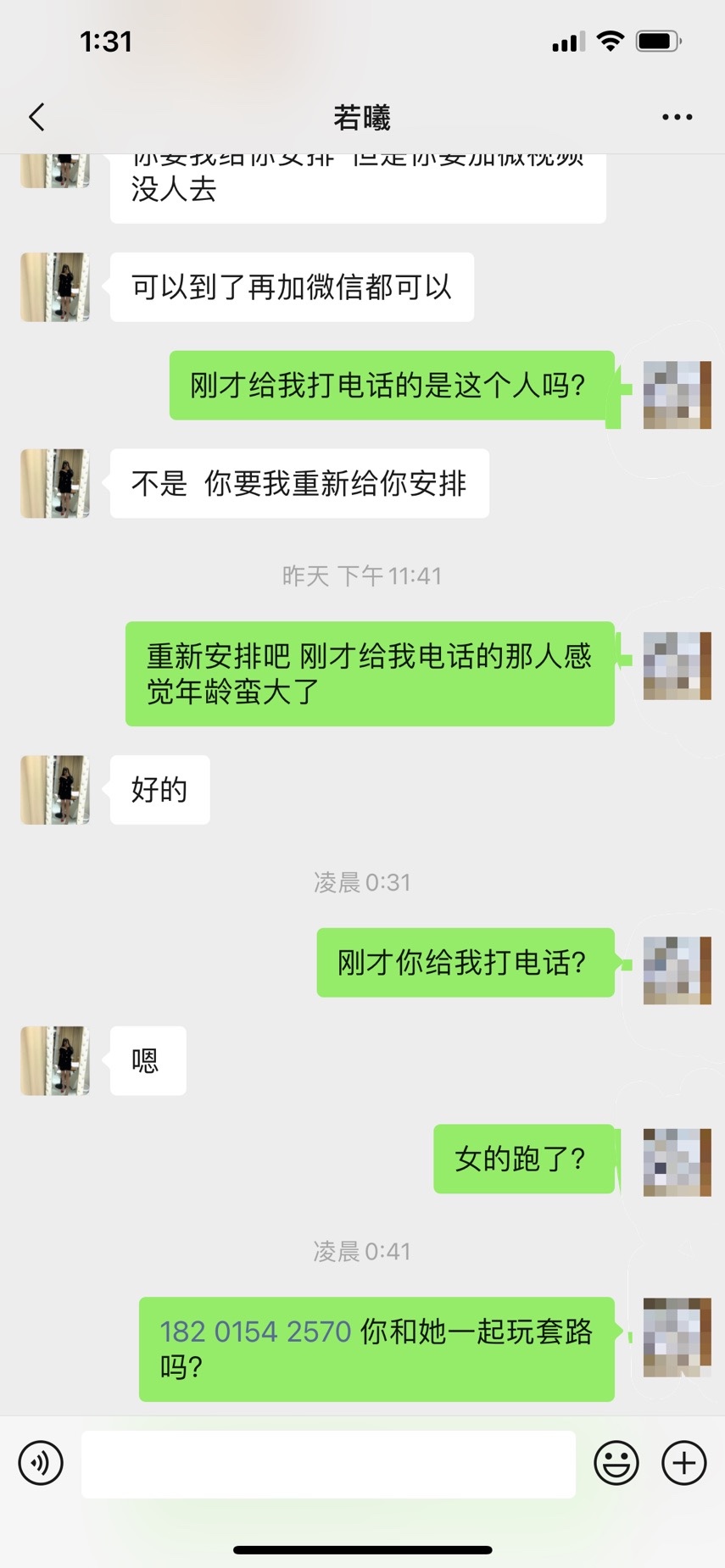Focus the message text field
This screenshot has width=725, height=1568.
[x=328, y=1464]
